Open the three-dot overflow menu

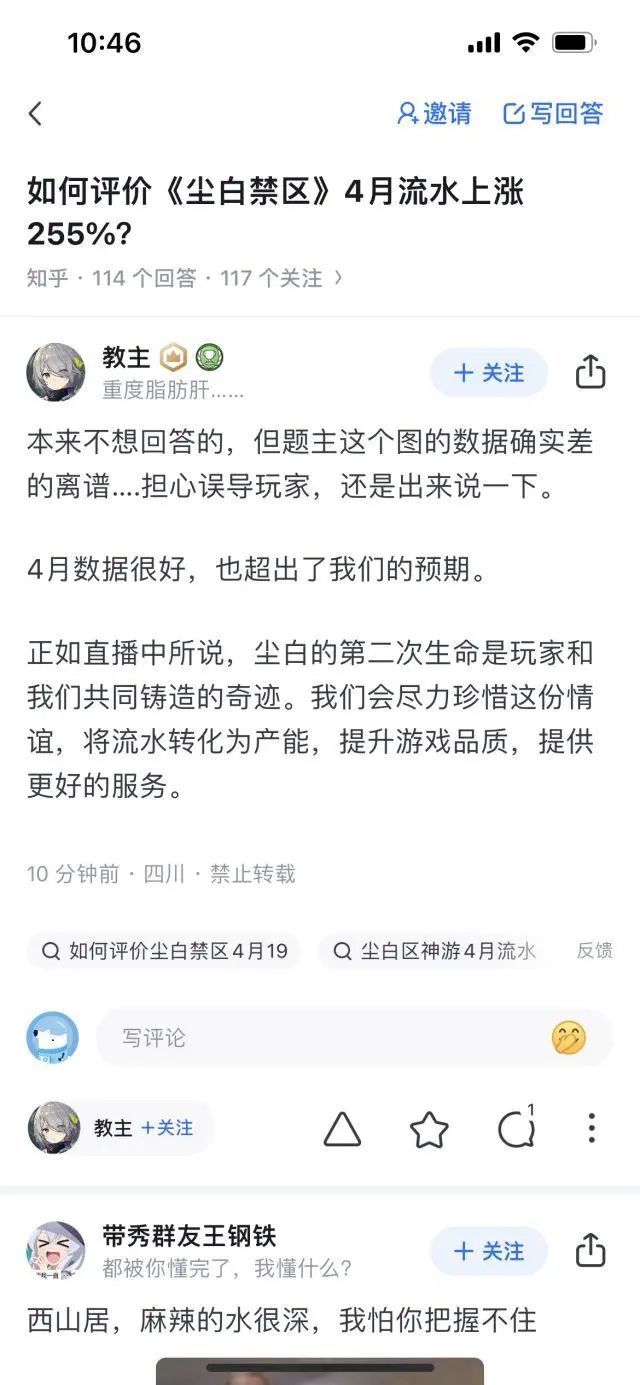pyautogui.click(x=591, y=1129)
